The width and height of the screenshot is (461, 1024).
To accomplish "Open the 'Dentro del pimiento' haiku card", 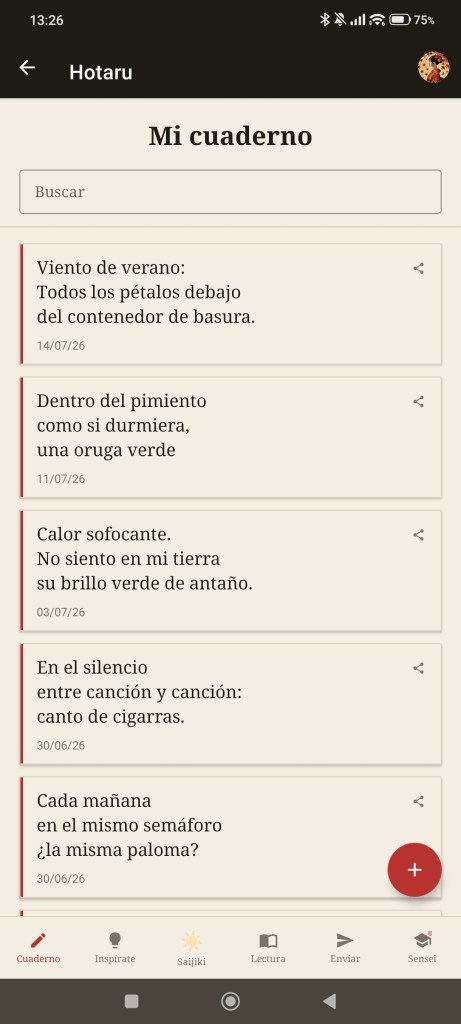I will point(230,437).
